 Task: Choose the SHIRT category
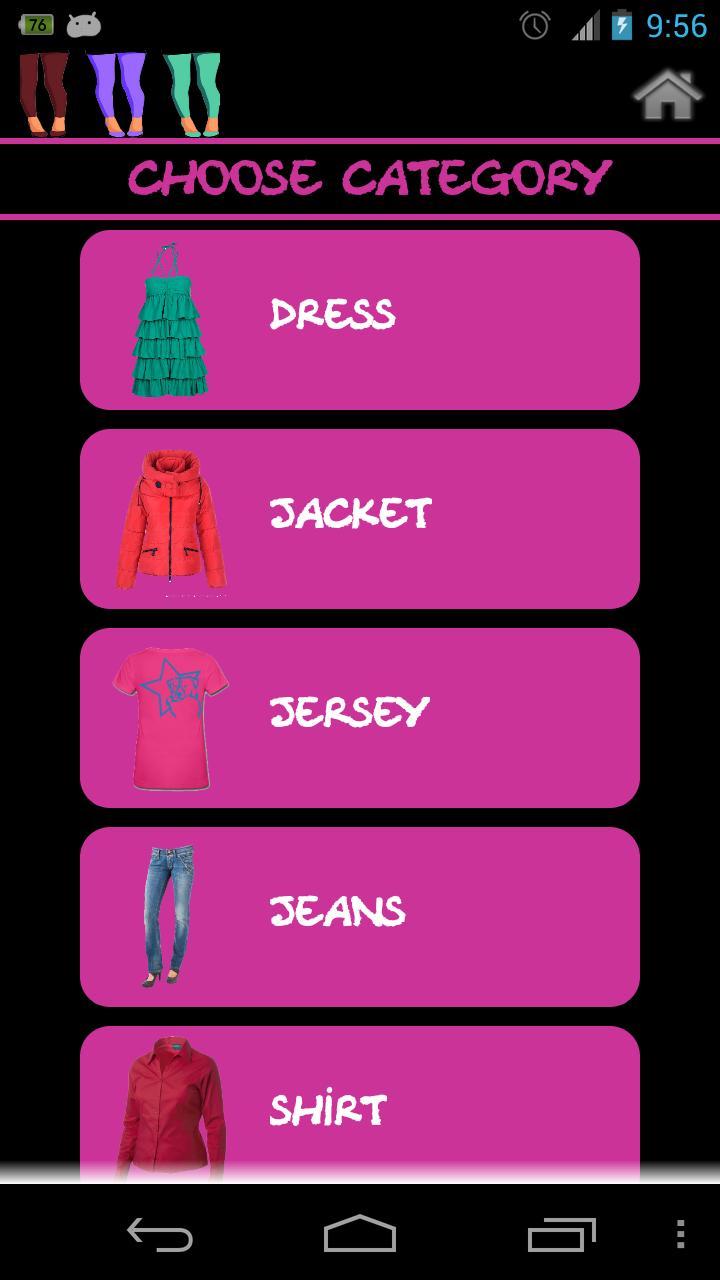tap(360, 1108)
